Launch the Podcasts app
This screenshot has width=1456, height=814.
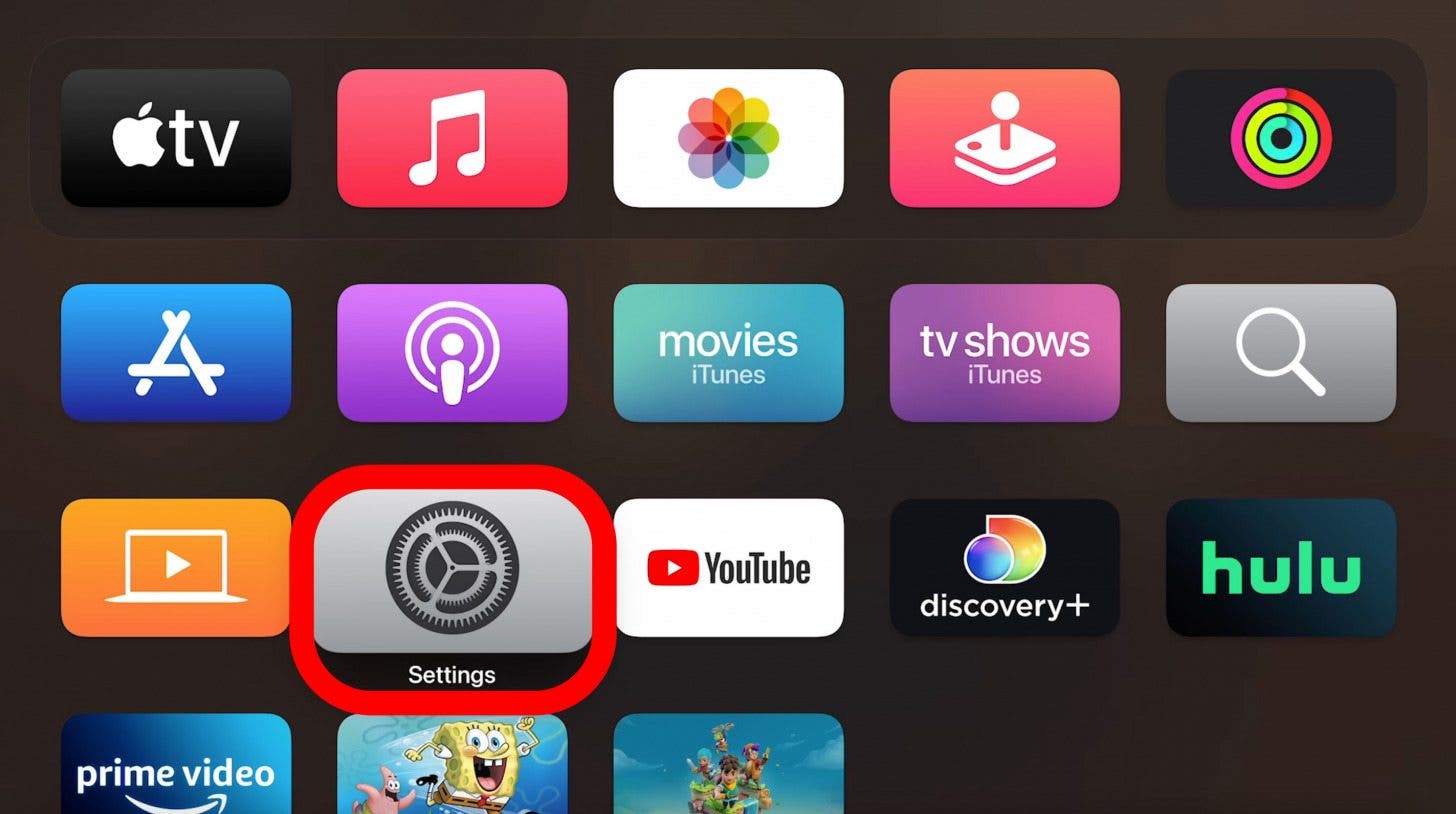[452, 353]
